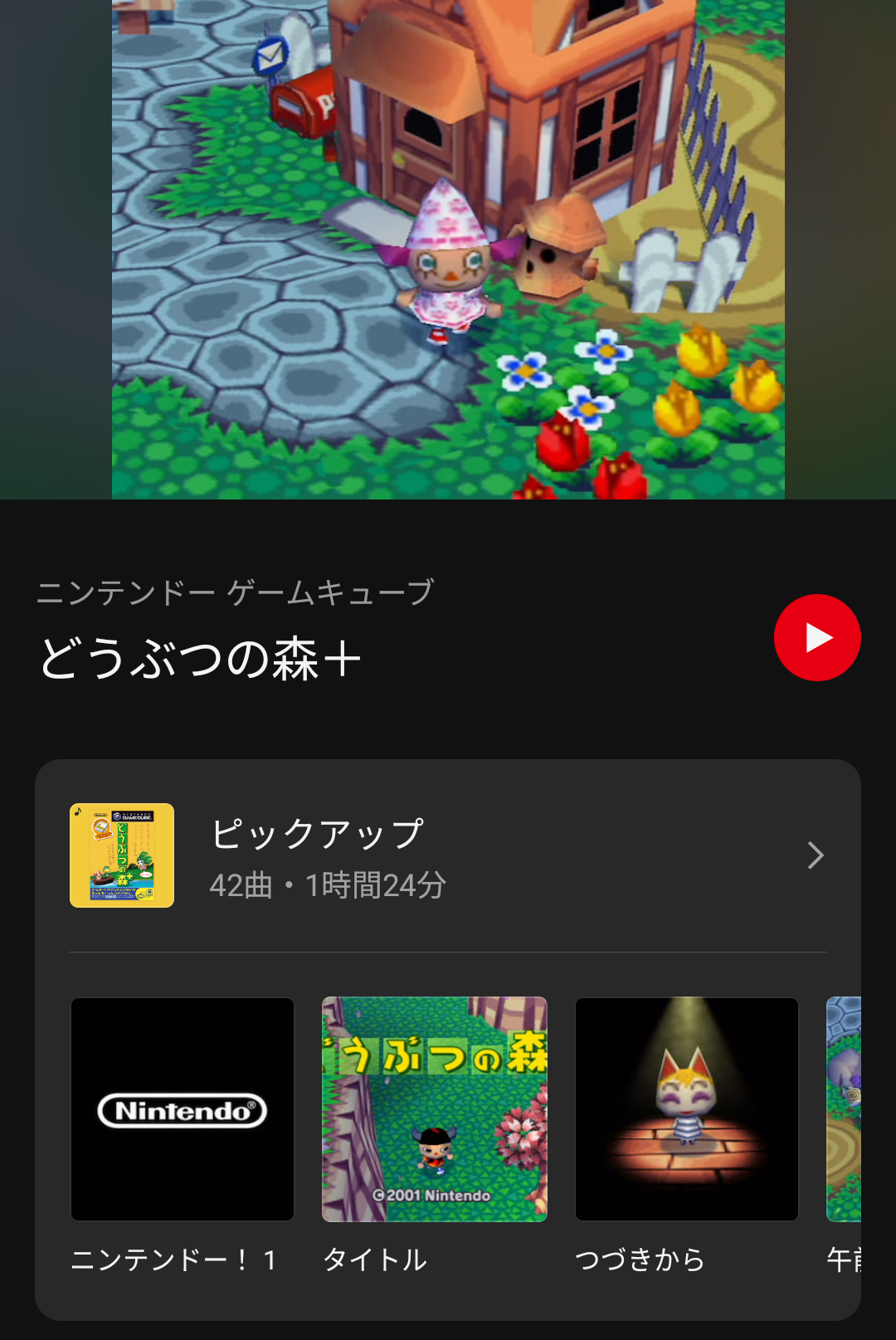The height and width of the screenshot is (1340, 896).
Task: Play the どうぶつの森+ soundtrack
Action: (817, 637)
